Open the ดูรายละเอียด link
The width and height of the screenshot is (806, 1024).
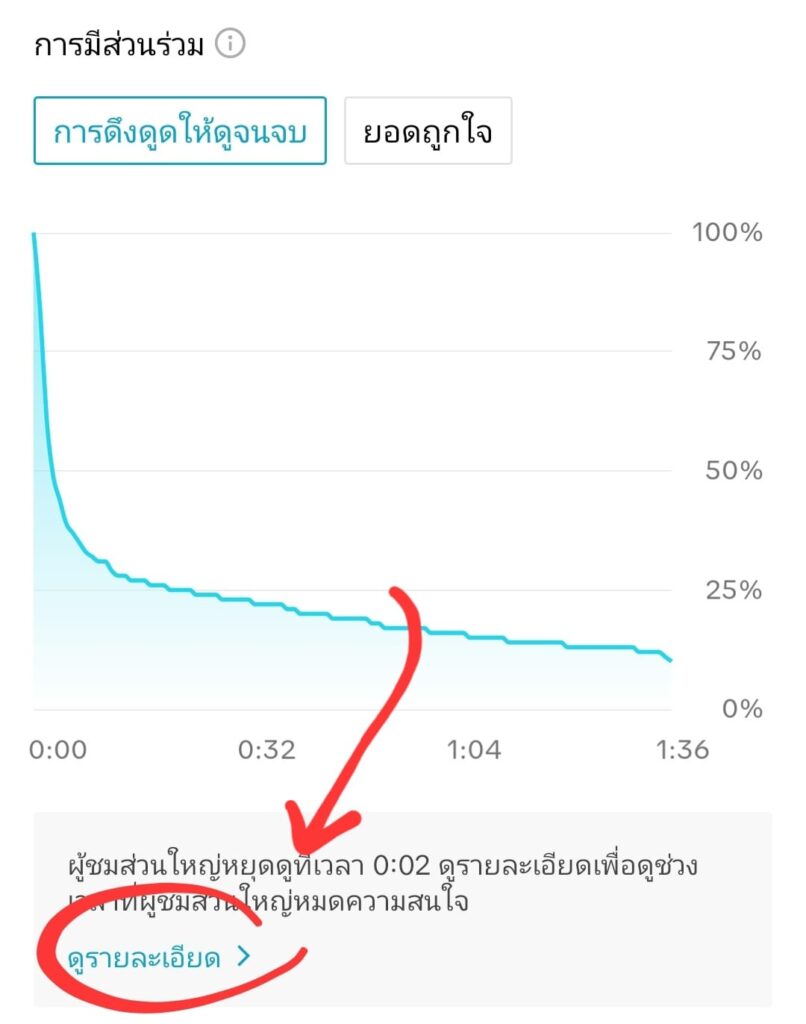[157, 958]
